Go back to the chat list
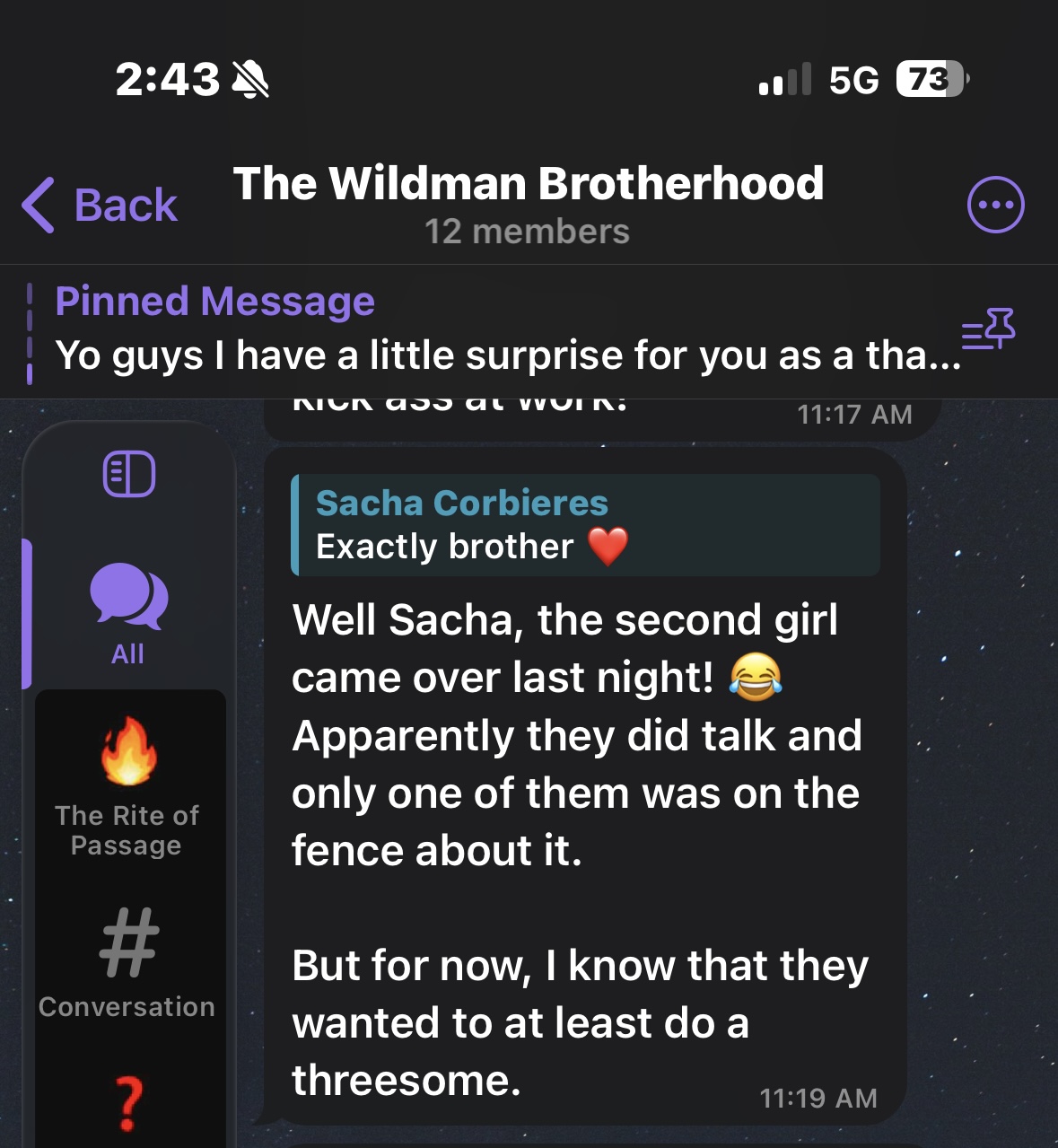The image size is (1058, 1148). point(100,206)
